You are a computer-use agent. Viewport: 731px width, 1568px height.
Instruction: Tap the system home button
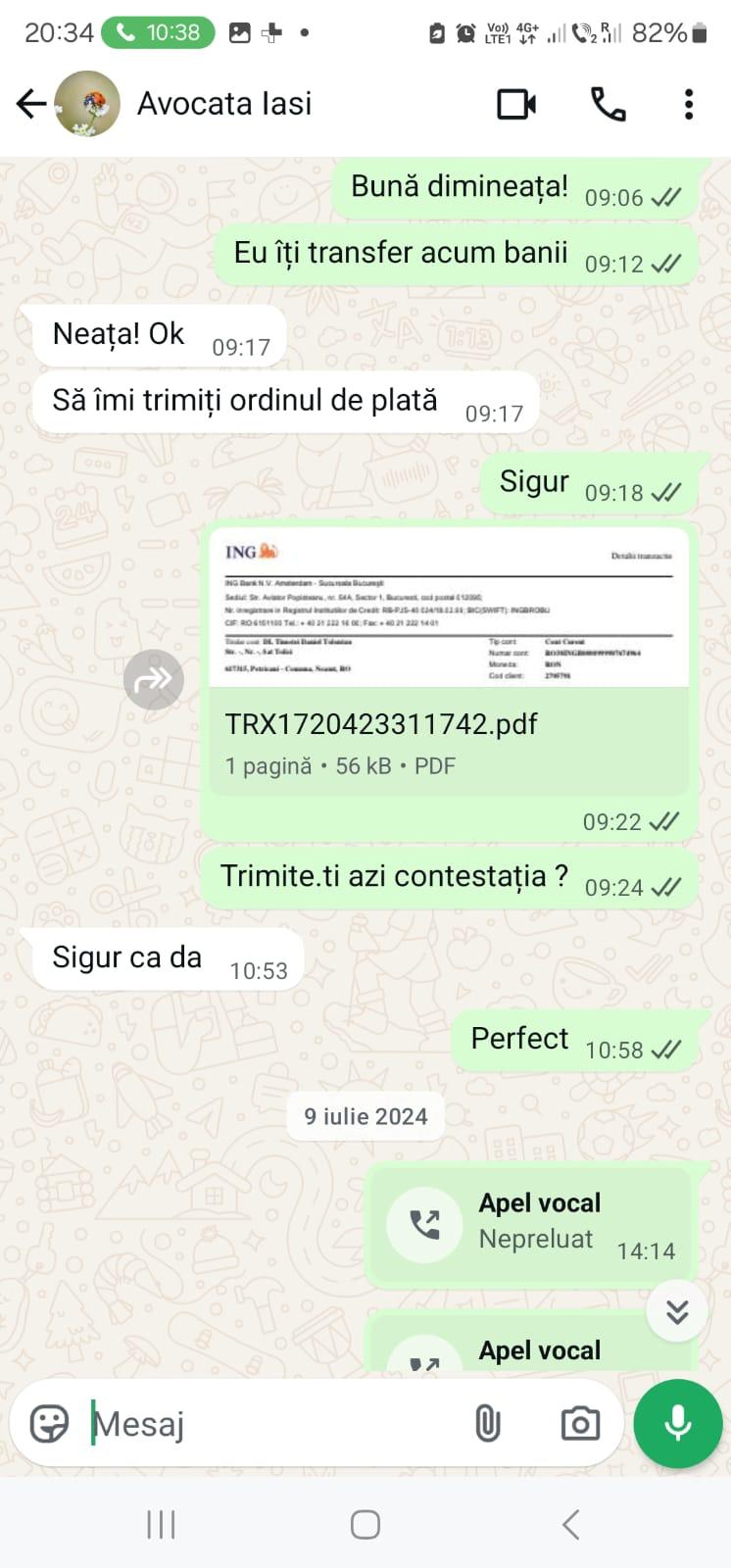pyautogui.click(x=365, y=1525)
